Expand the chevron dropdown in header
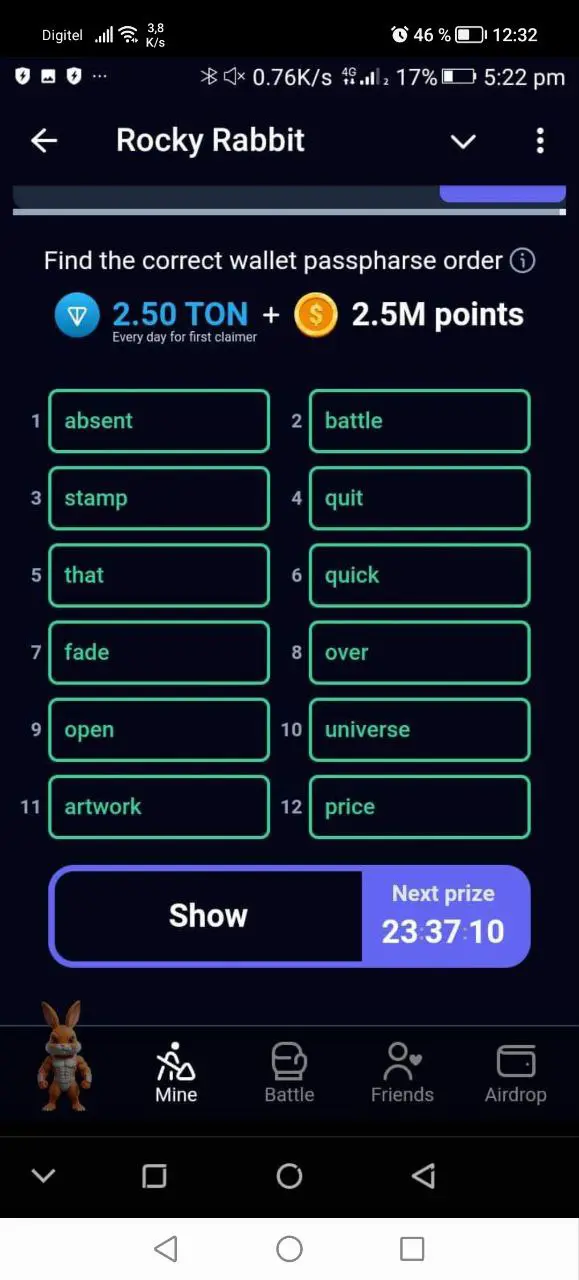Screen dimensions: 579x1280 [463, 141]
